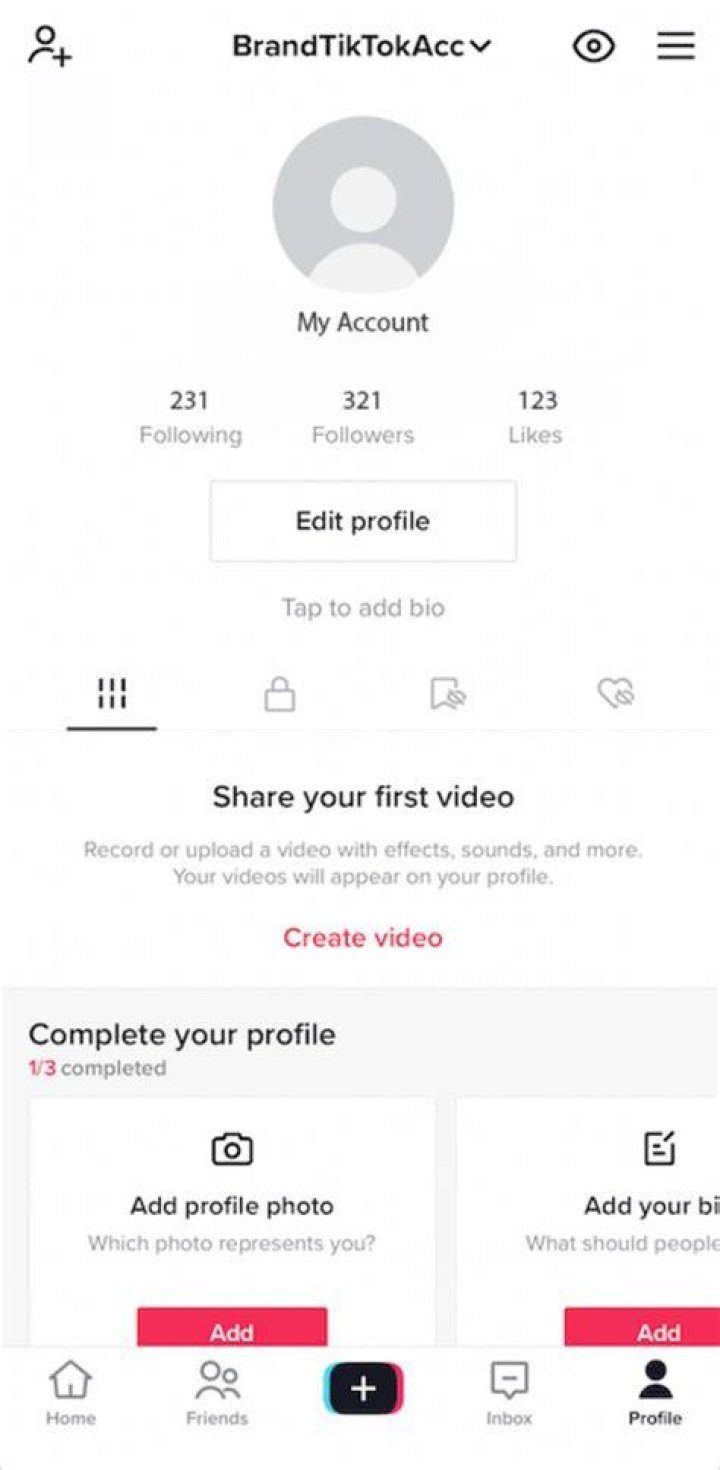
Task: Open the BrandTikTokAcc account switcher dropdown
Action: tap(363, 46)
